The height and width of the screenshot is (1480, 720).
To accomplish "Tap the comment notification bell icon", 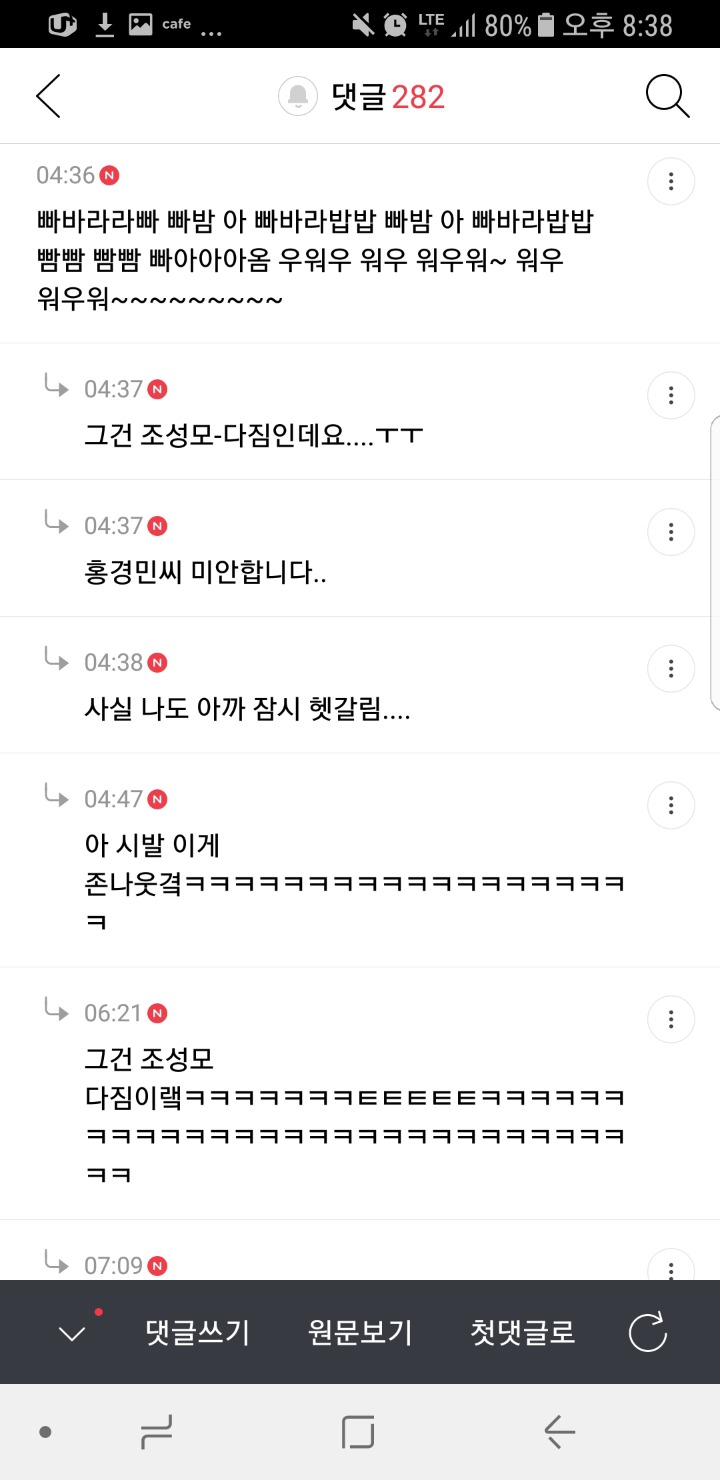I will coord(298,96).
